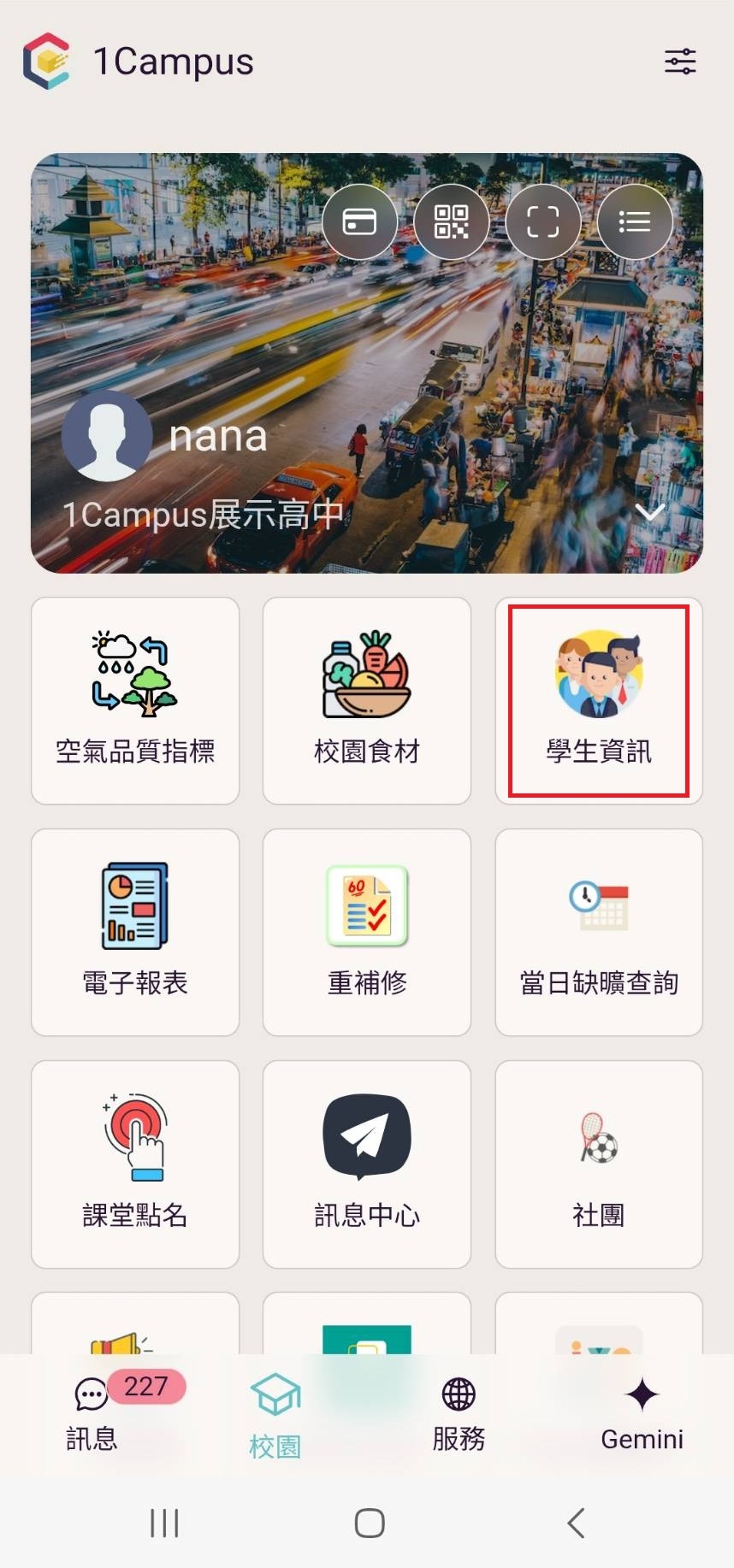Image resolution: width=734 pixels, height=1568 pixels.
Task: Tap the system back button
Action: pos(576,1523)
